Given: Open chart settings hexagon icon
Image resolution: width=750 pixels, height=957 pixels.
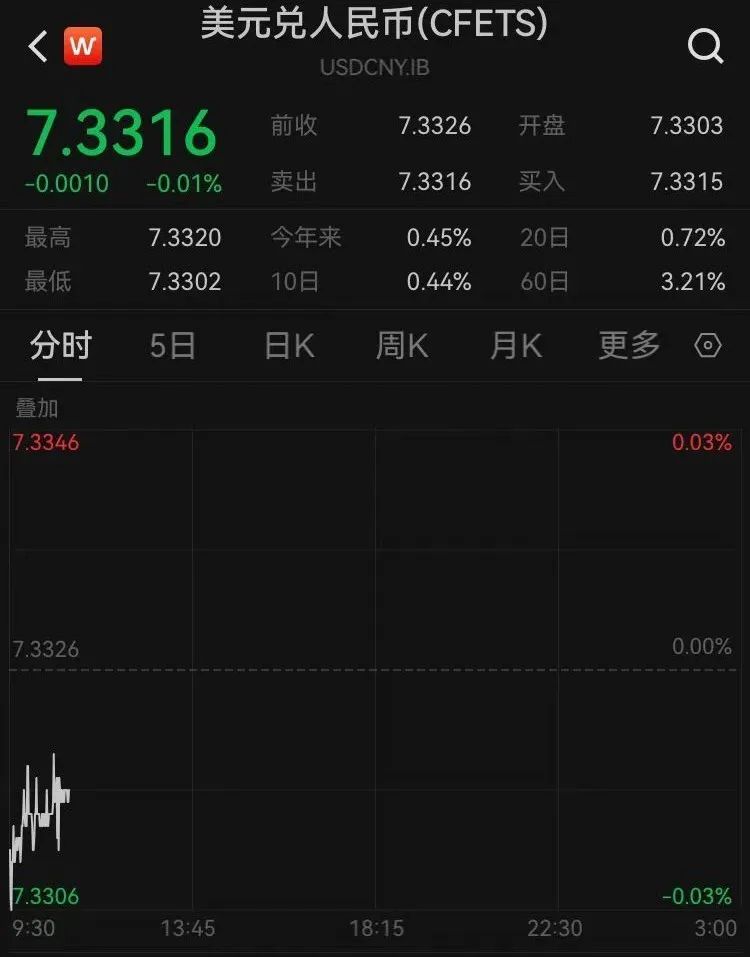Looking at the screenshot, I should point(708,346).
